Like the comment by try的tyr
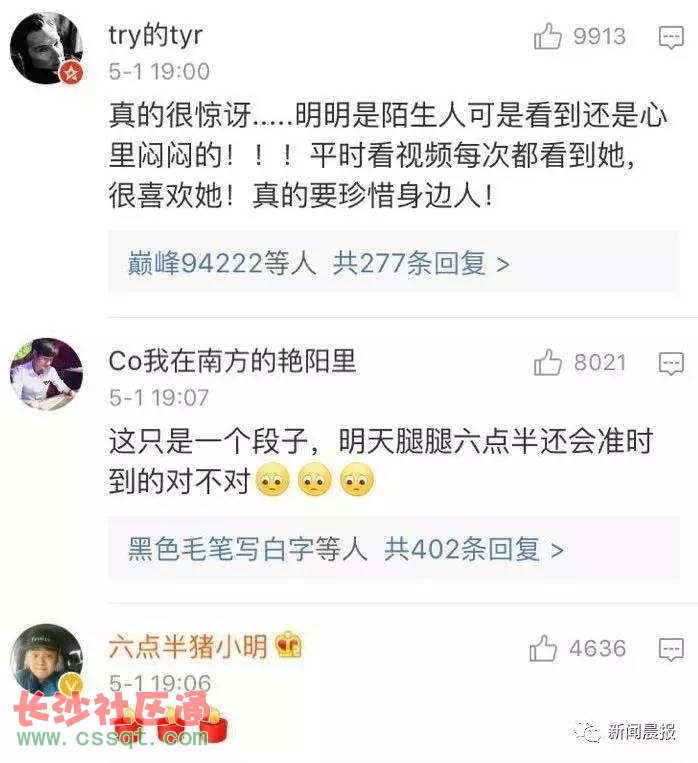This screenshot has height=763, width=698. click(x=548, y=38)
